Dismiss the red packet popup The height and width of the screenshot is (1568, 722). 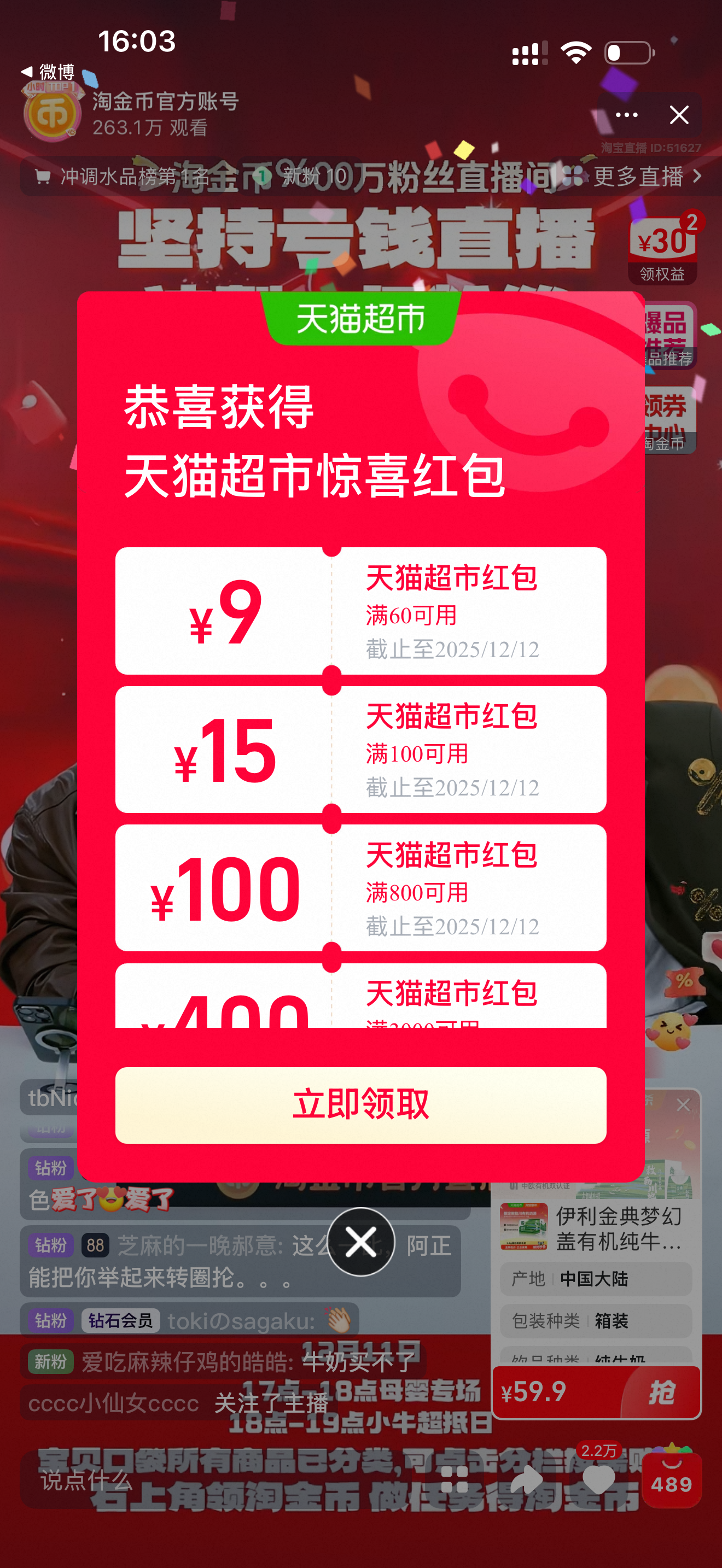point(361,1242)
